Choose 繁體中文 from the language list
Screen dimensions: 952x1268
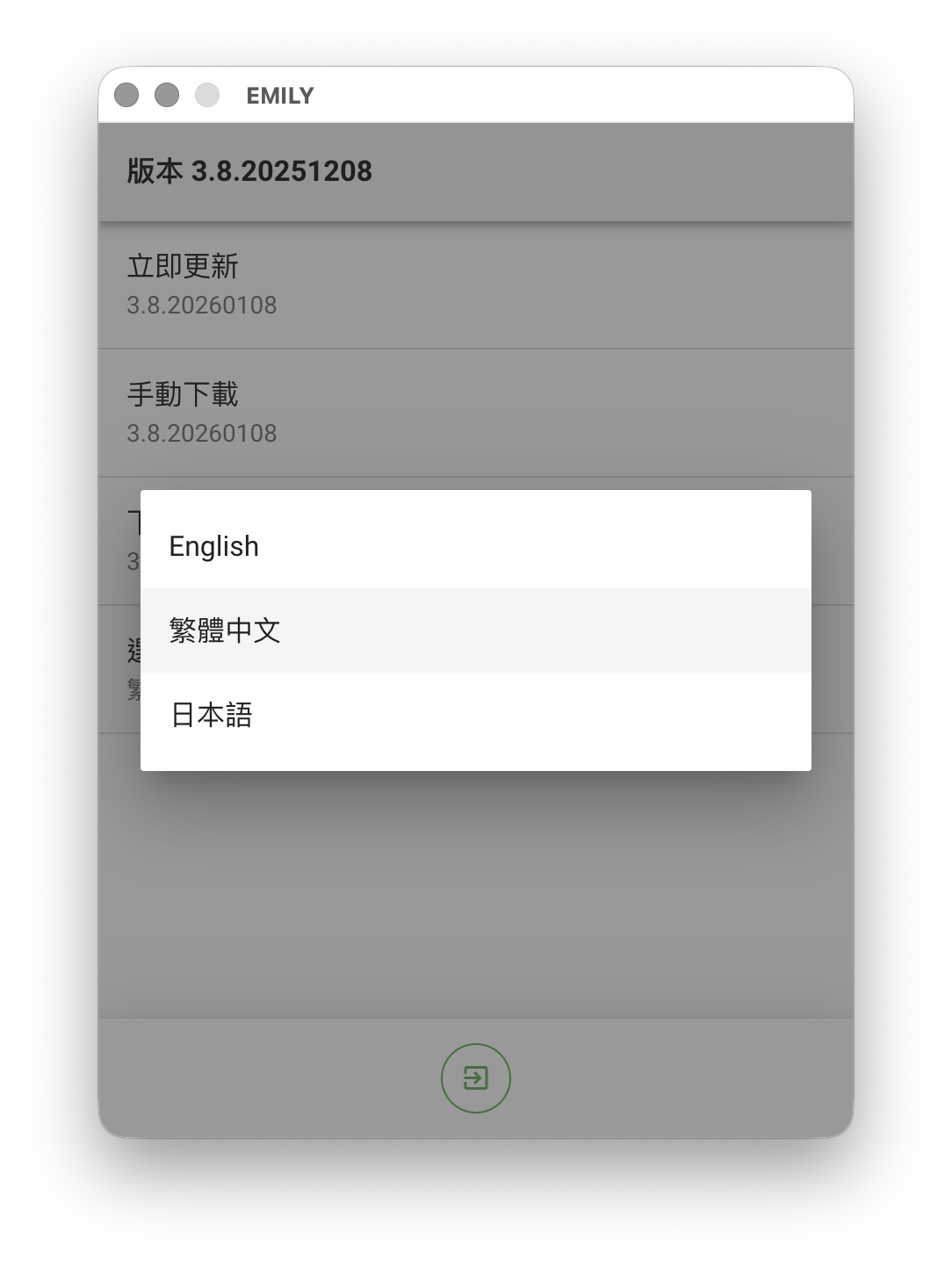pos(225,630)
